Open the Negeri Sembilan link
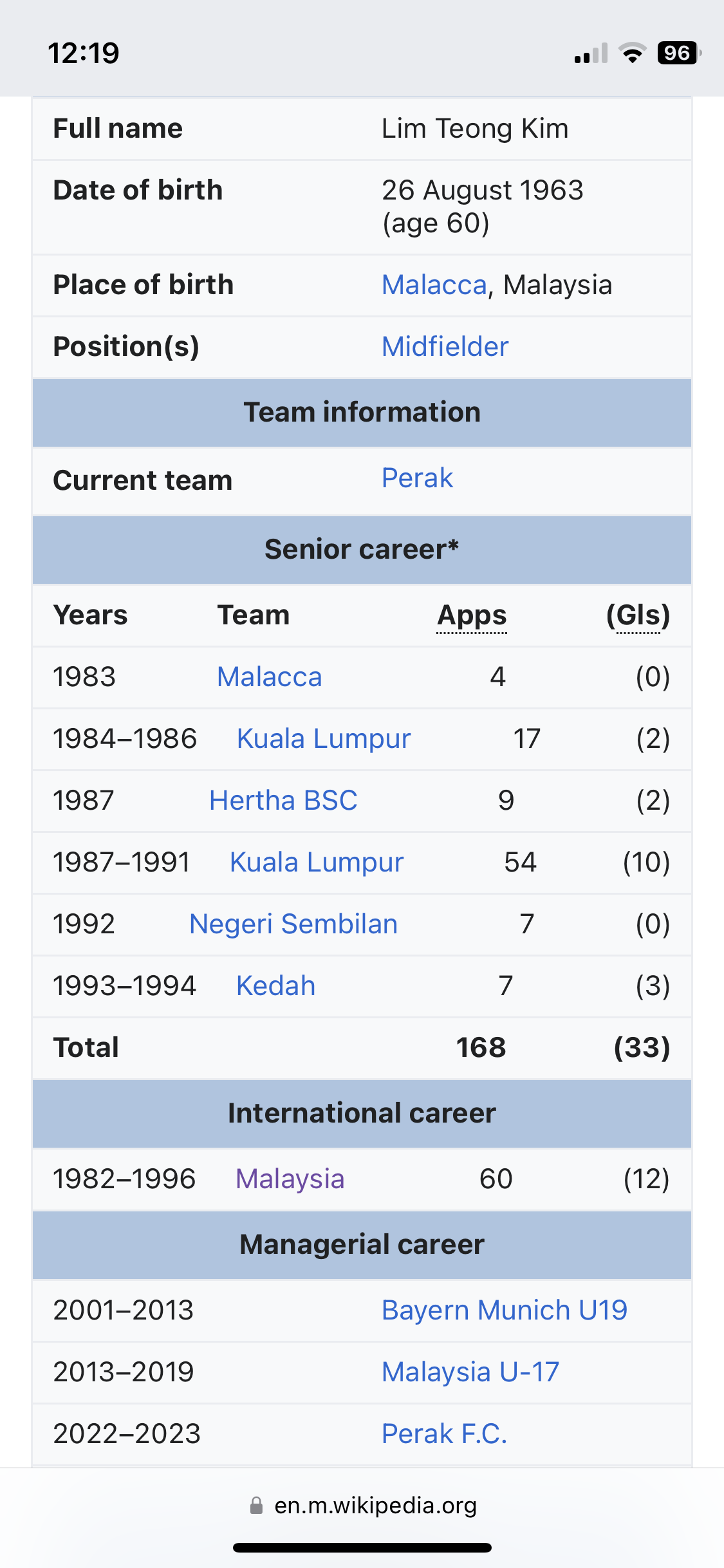 point(293,924)
